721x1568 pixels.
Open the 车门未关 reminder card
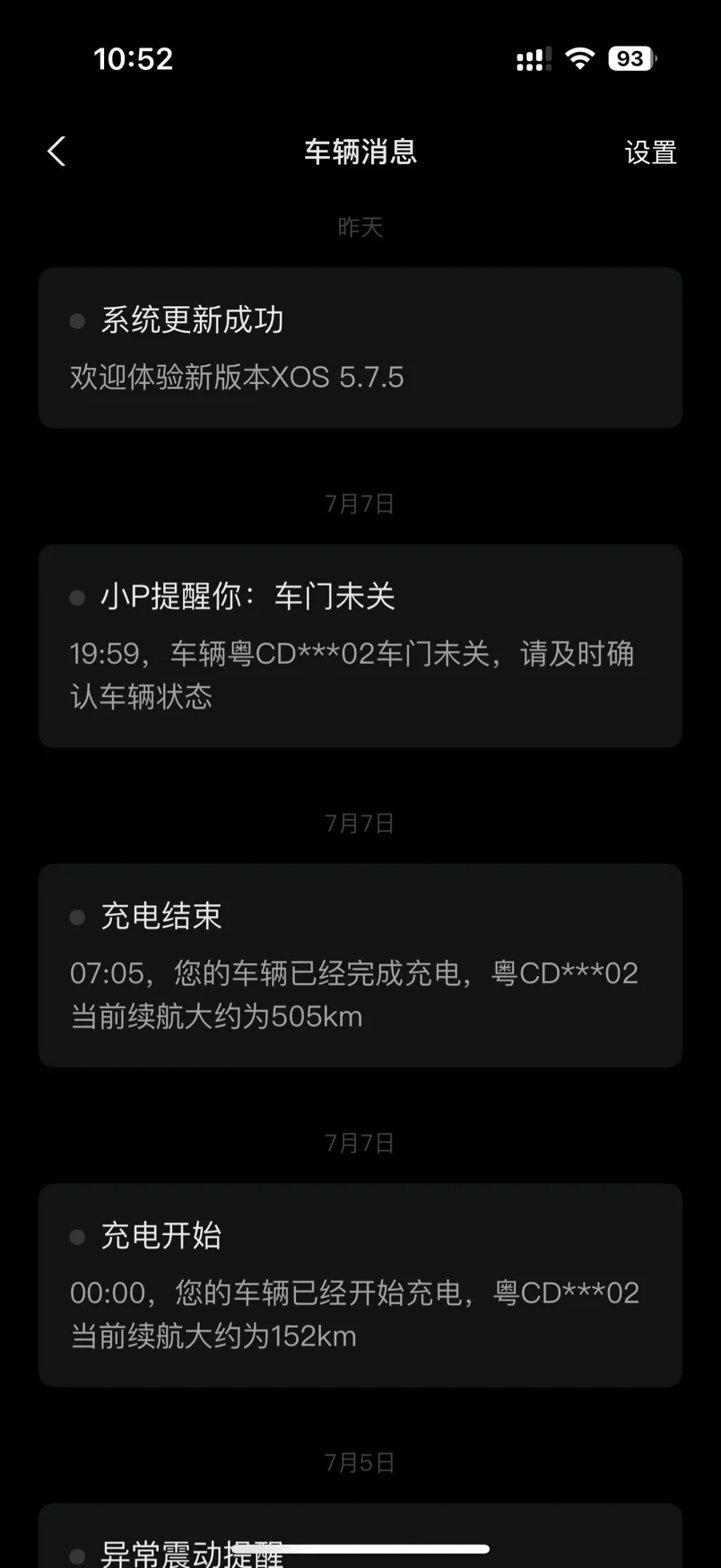(x=360, y=646)
